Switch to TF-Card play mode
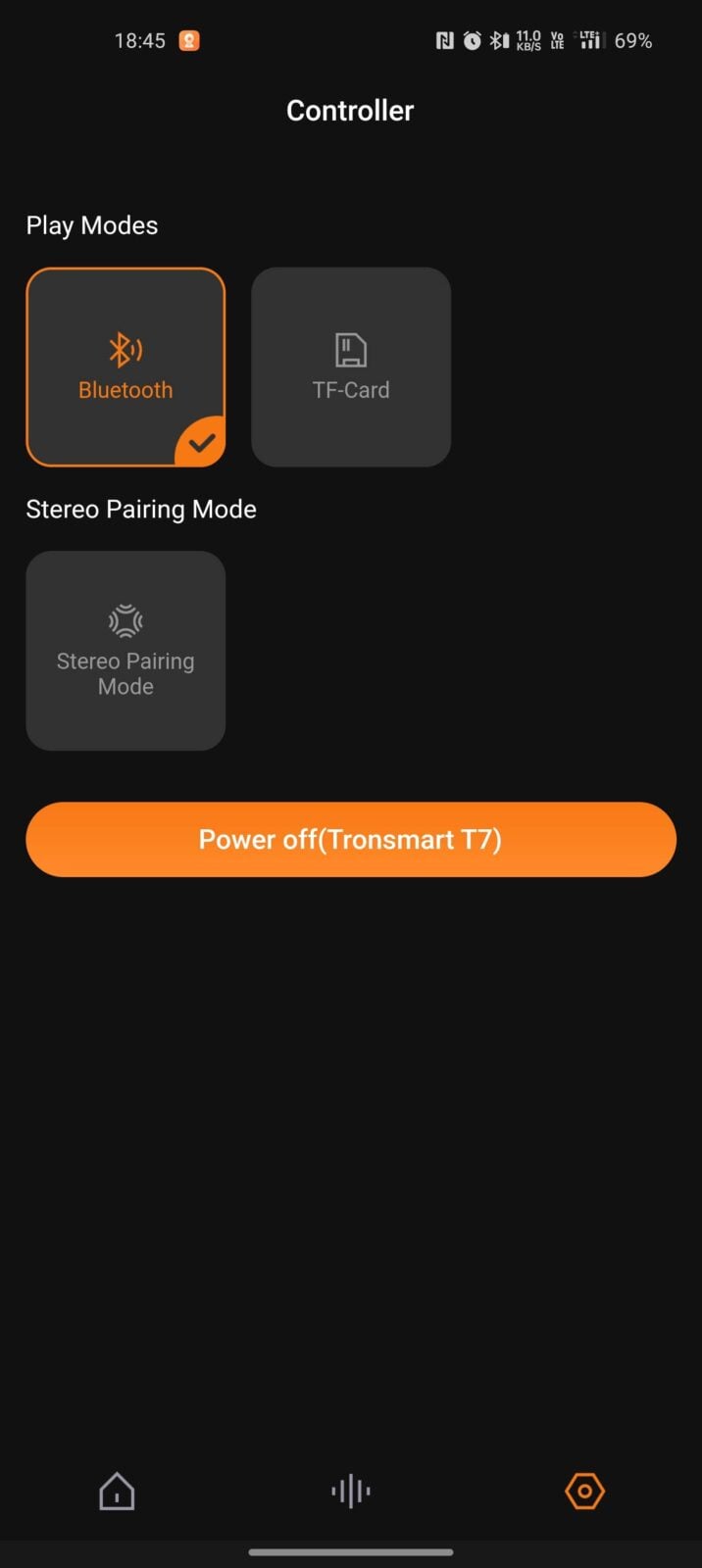Image resolution: width=702 pixels, height=1568 pixels. click(351, 367)
